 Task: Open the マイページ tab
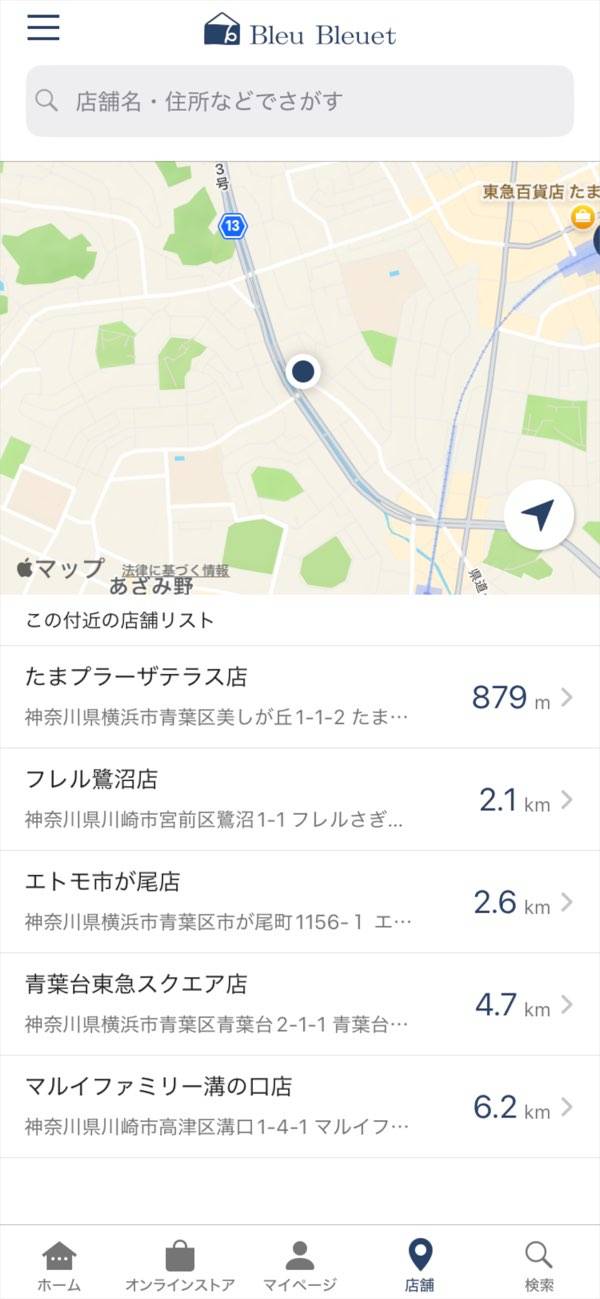(300, 1266)
